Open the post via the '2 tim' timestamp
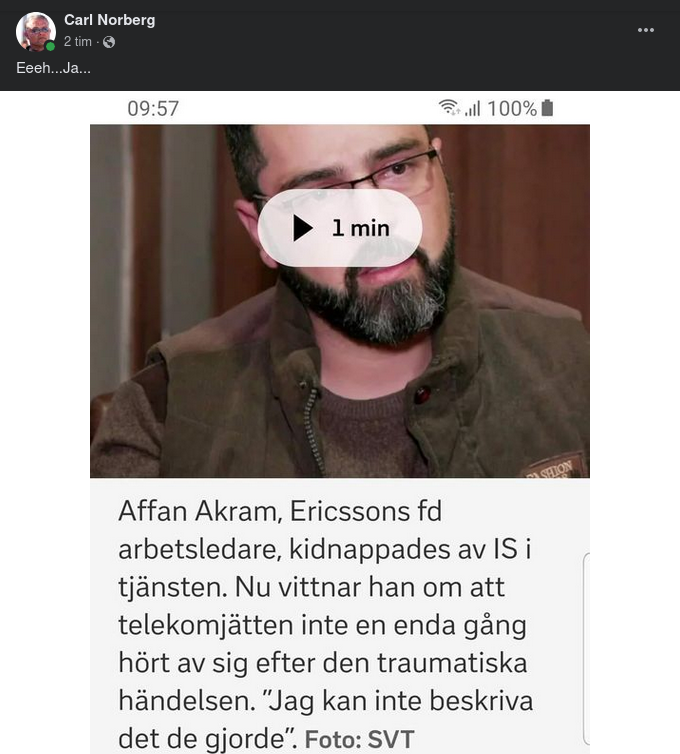Screen dimensions: 680x754 pyautogui.click(x=78, y=42)
